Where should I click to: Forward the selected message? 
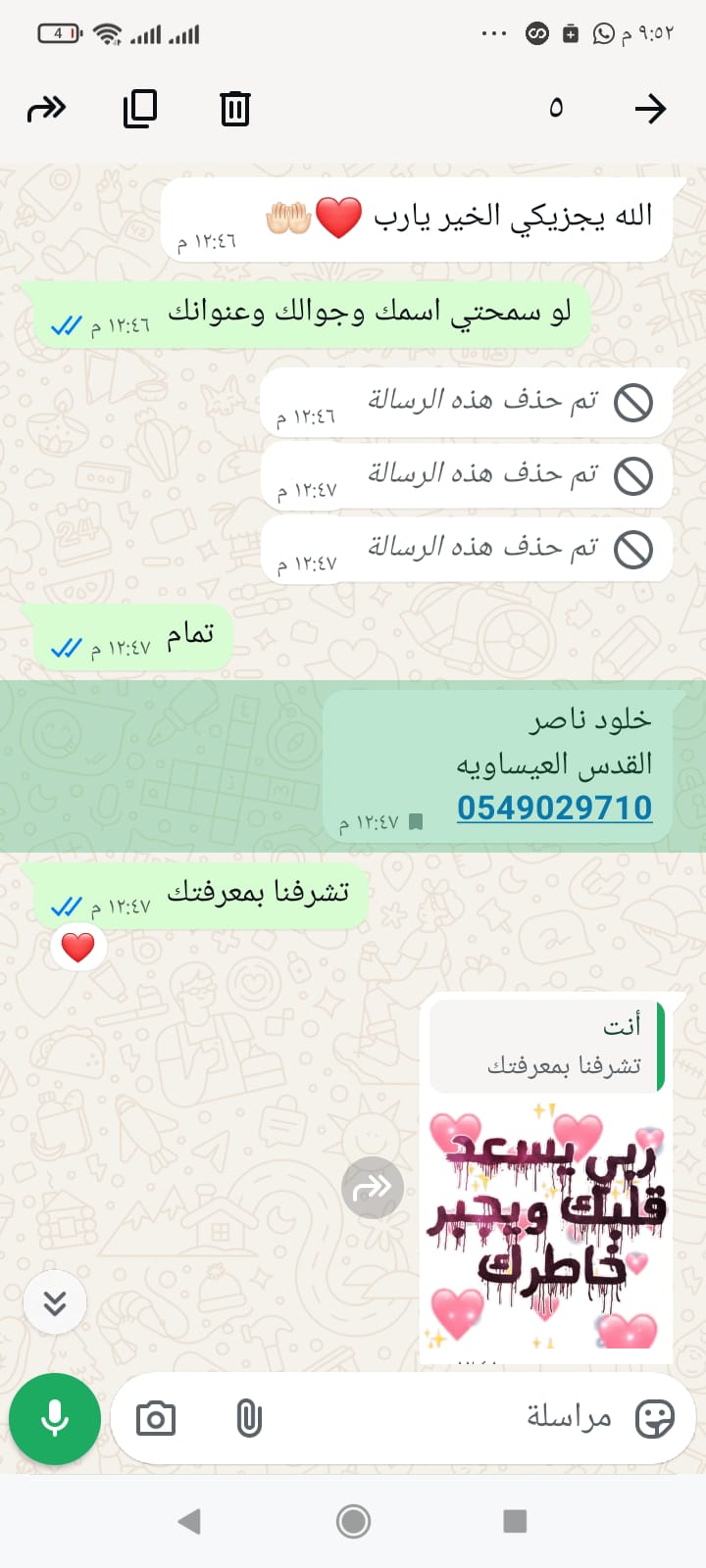tap(47, 108)
